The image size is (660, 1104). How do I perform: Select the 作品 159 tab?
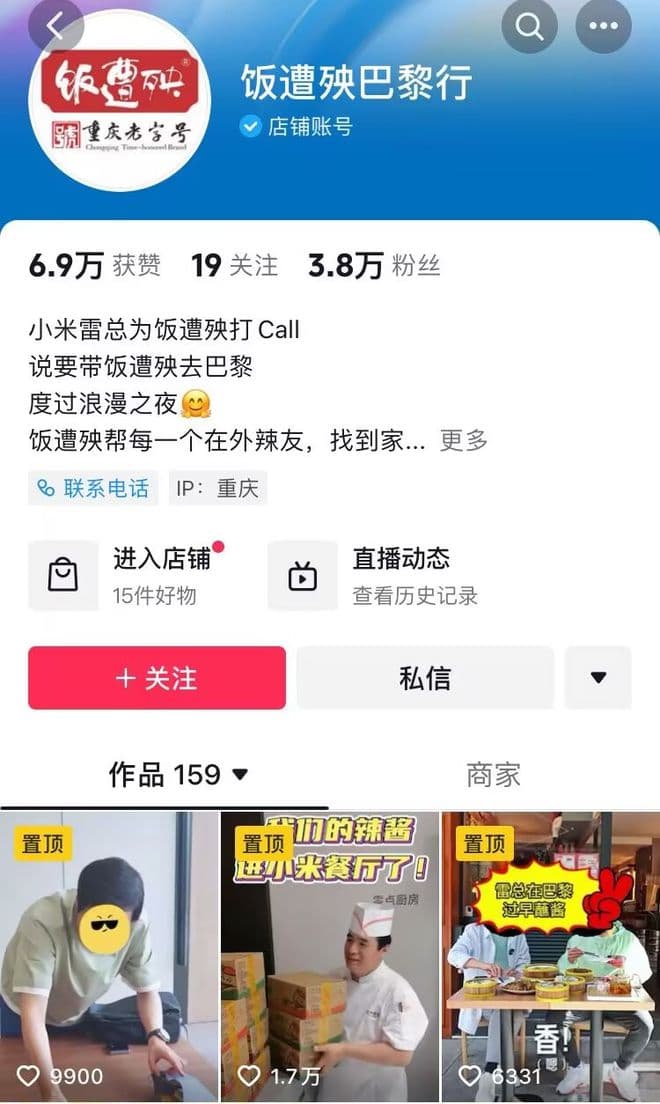point(178,774)
